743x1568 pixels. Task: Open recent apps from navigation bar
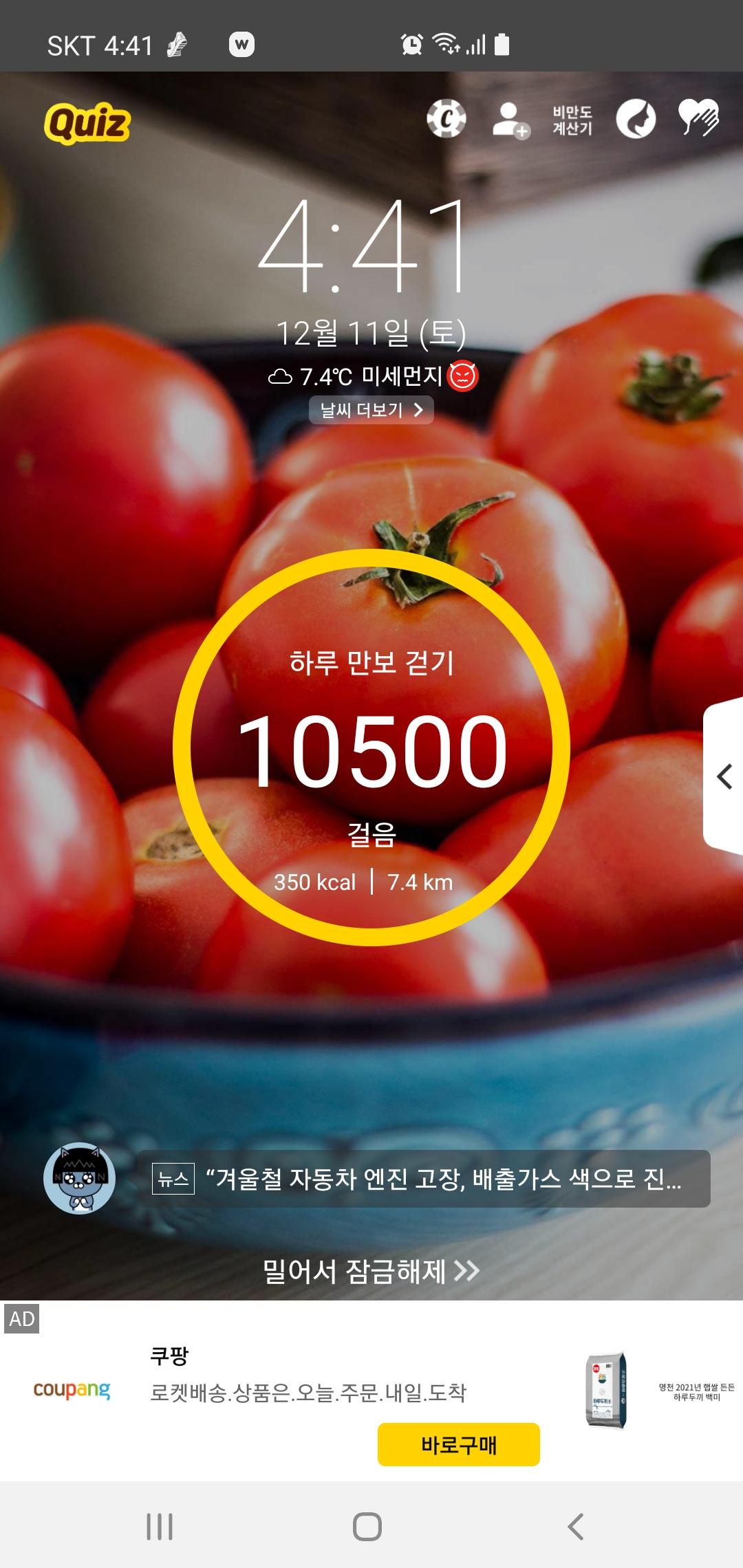(x=160, y=1526)
